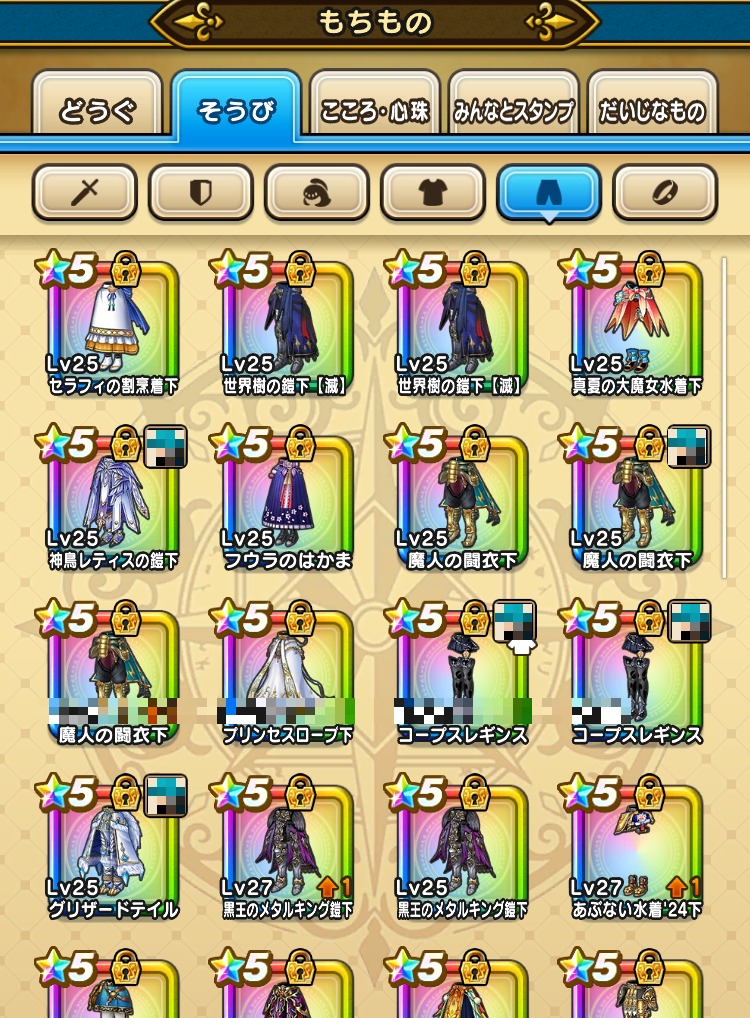This screenshot has height=1018, width=750.
Task: Filter equipment by accessory ring icon
Action: 664,192
